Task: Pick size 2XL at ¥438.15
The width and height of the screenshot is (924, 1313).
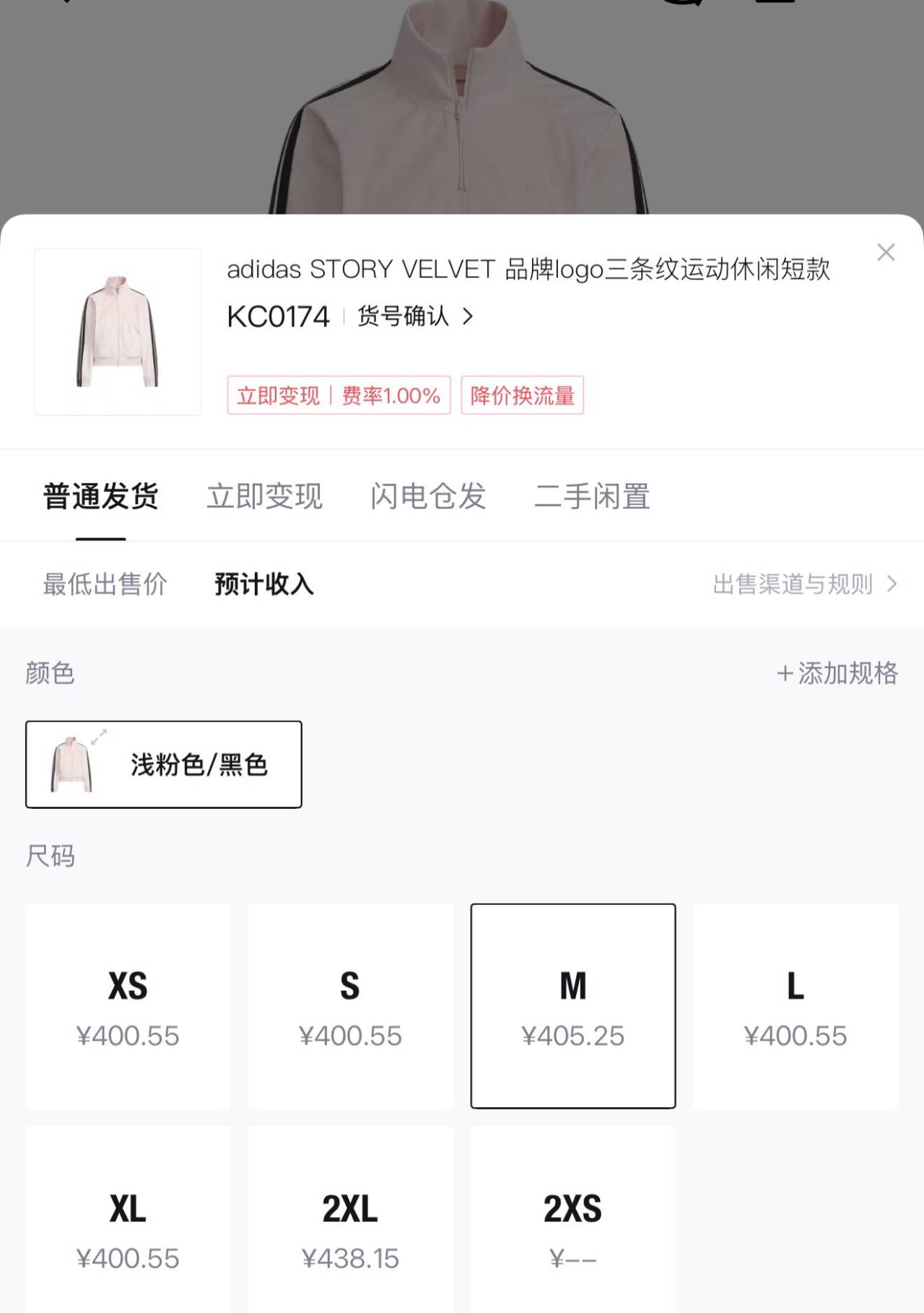Action: pos(350,1228)
